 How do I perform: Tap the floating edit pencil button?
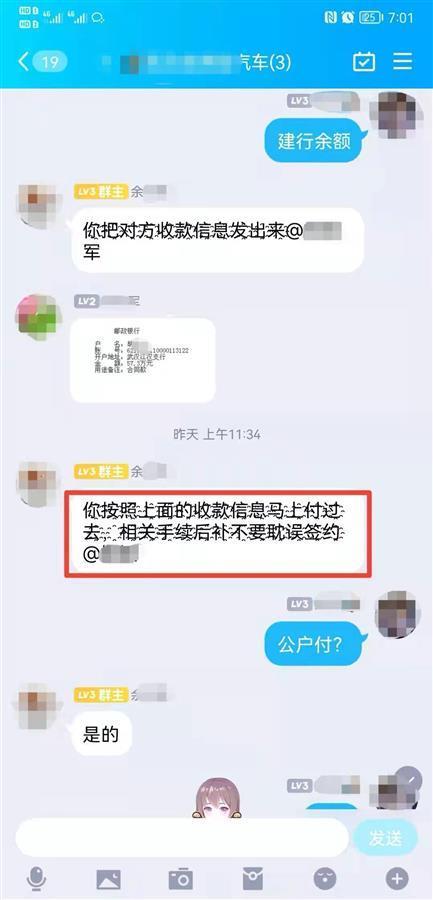pyautogui.click(x=408, y=778)
